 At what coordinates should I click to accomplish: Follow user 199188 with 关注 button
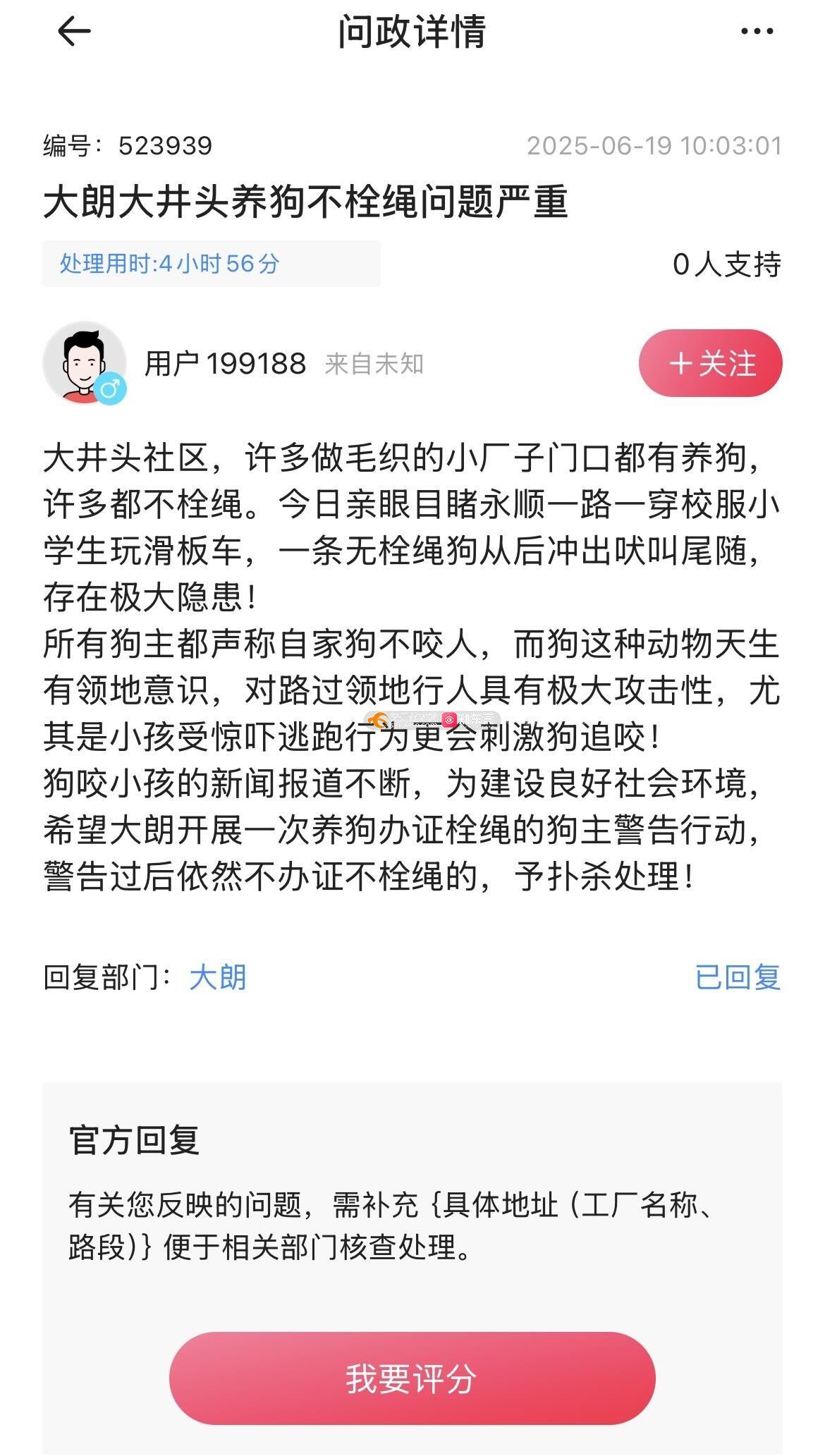710,363
